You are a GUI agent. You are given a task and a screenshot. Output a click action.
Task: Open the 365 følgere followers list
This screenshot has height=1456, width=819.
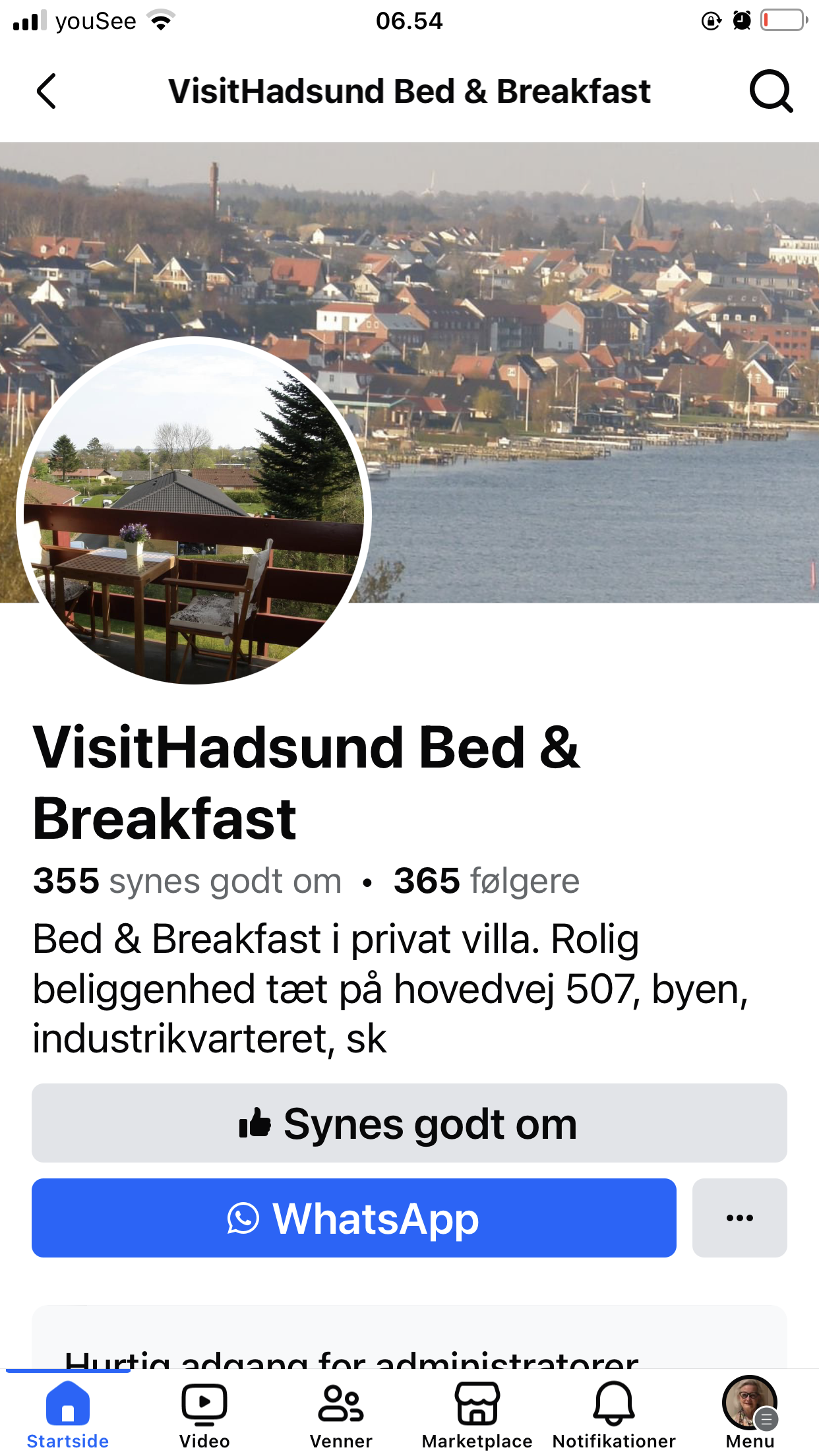486,881
